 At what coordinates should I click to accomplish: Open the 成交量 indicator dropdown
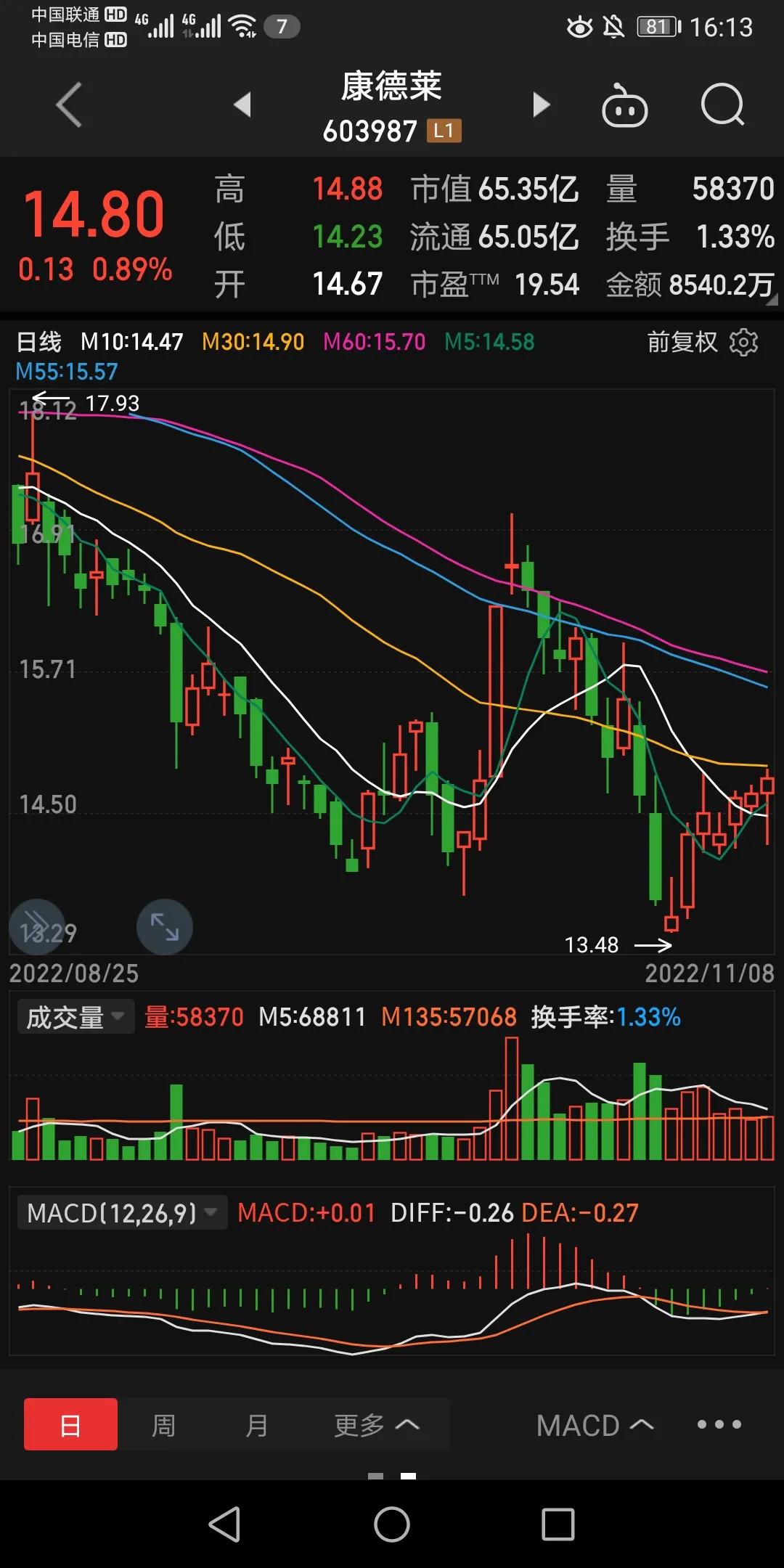[75, 1017]
